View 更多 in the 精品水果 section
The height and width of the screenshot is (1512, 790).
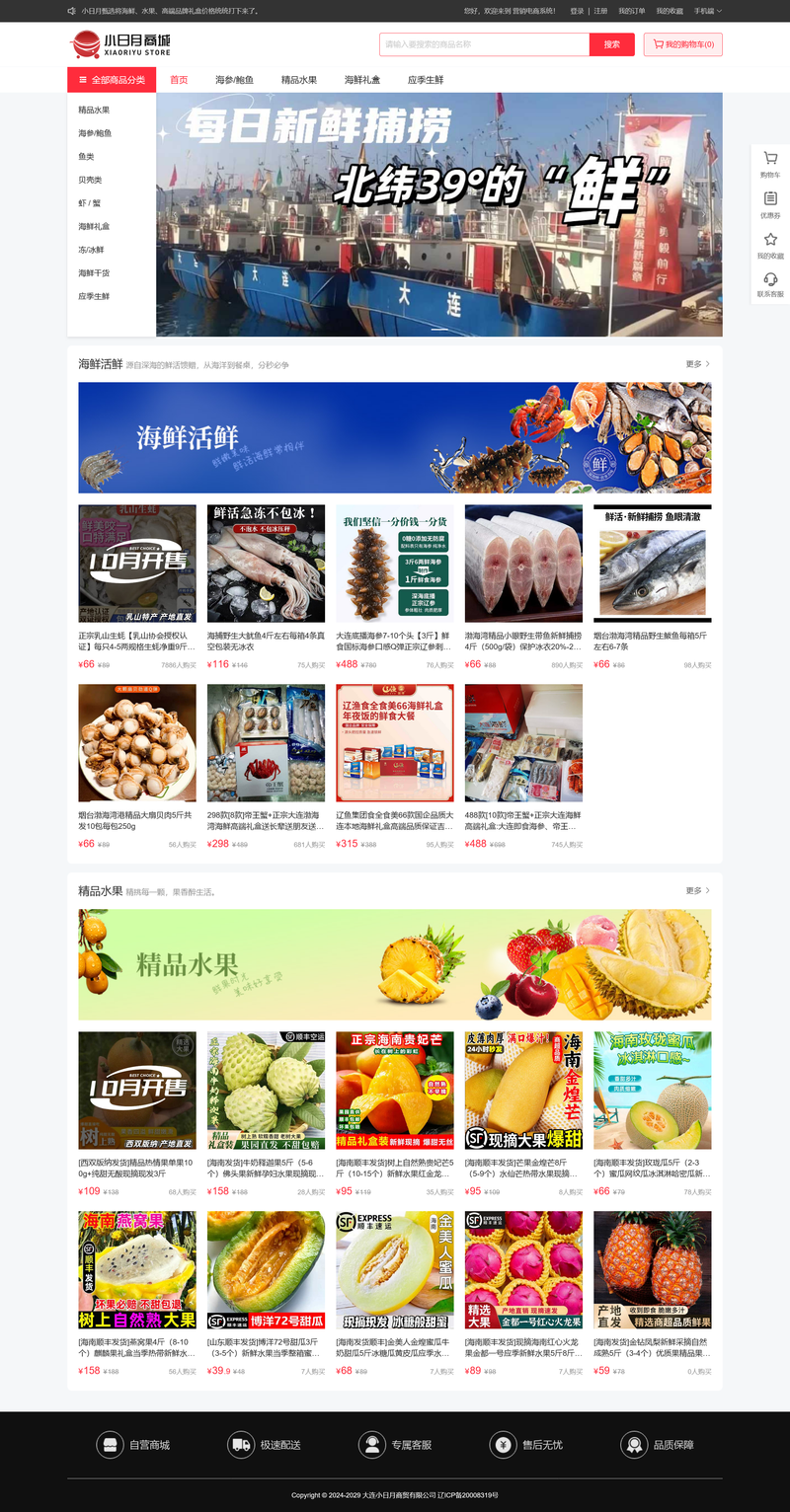(x=698, y=890)
